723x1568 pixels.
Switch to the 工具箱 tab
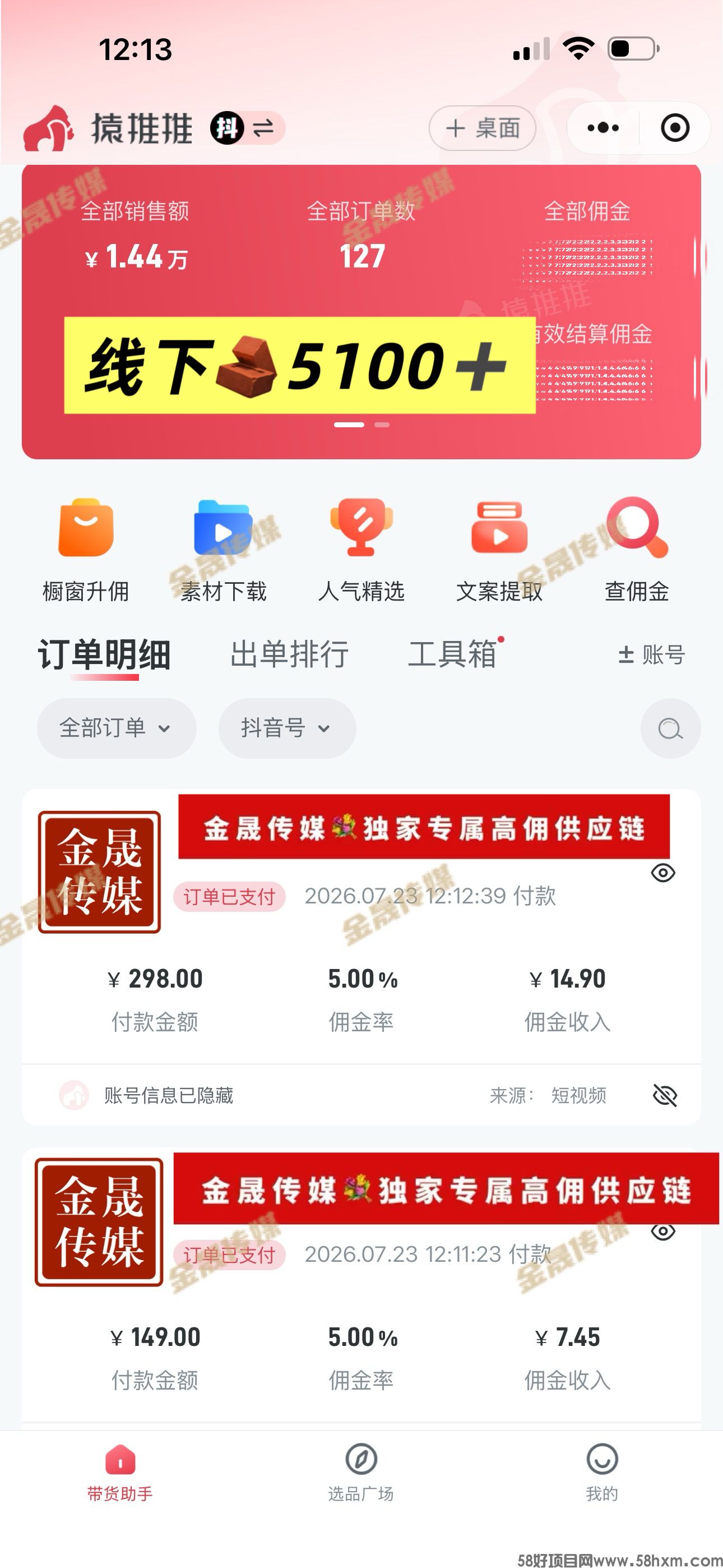tap(452, 654)
